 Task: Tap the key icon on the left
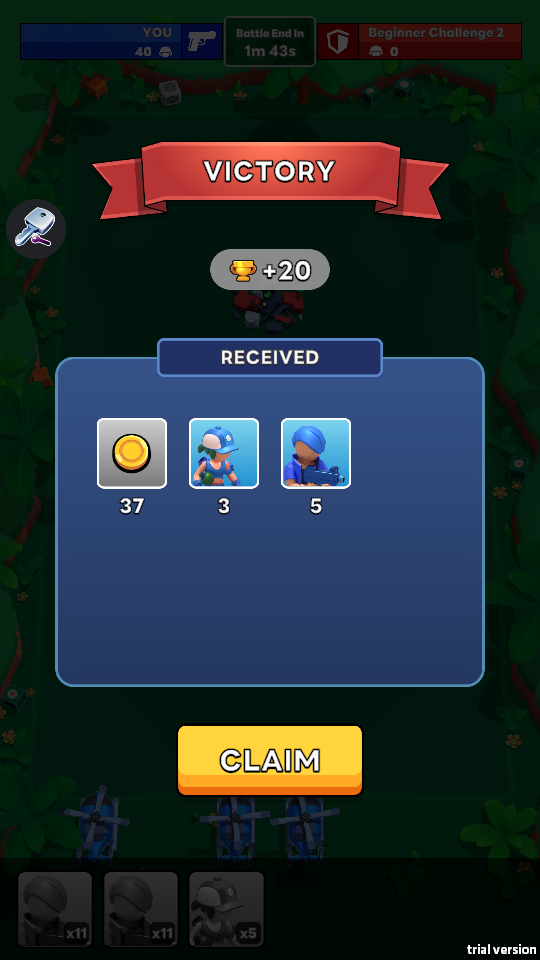[36, 229]
